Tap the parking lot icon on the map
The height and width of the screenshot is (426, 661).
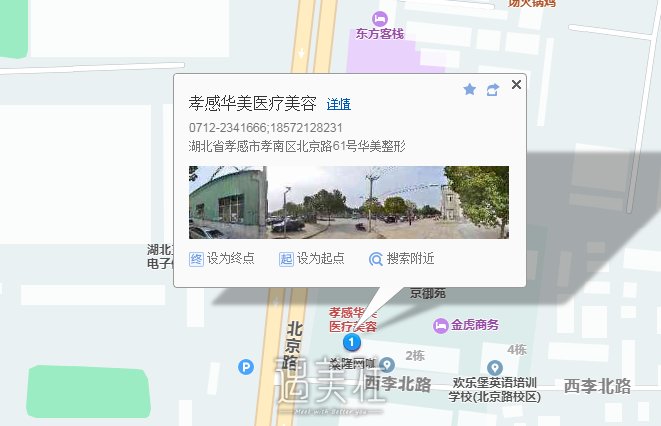246,367
